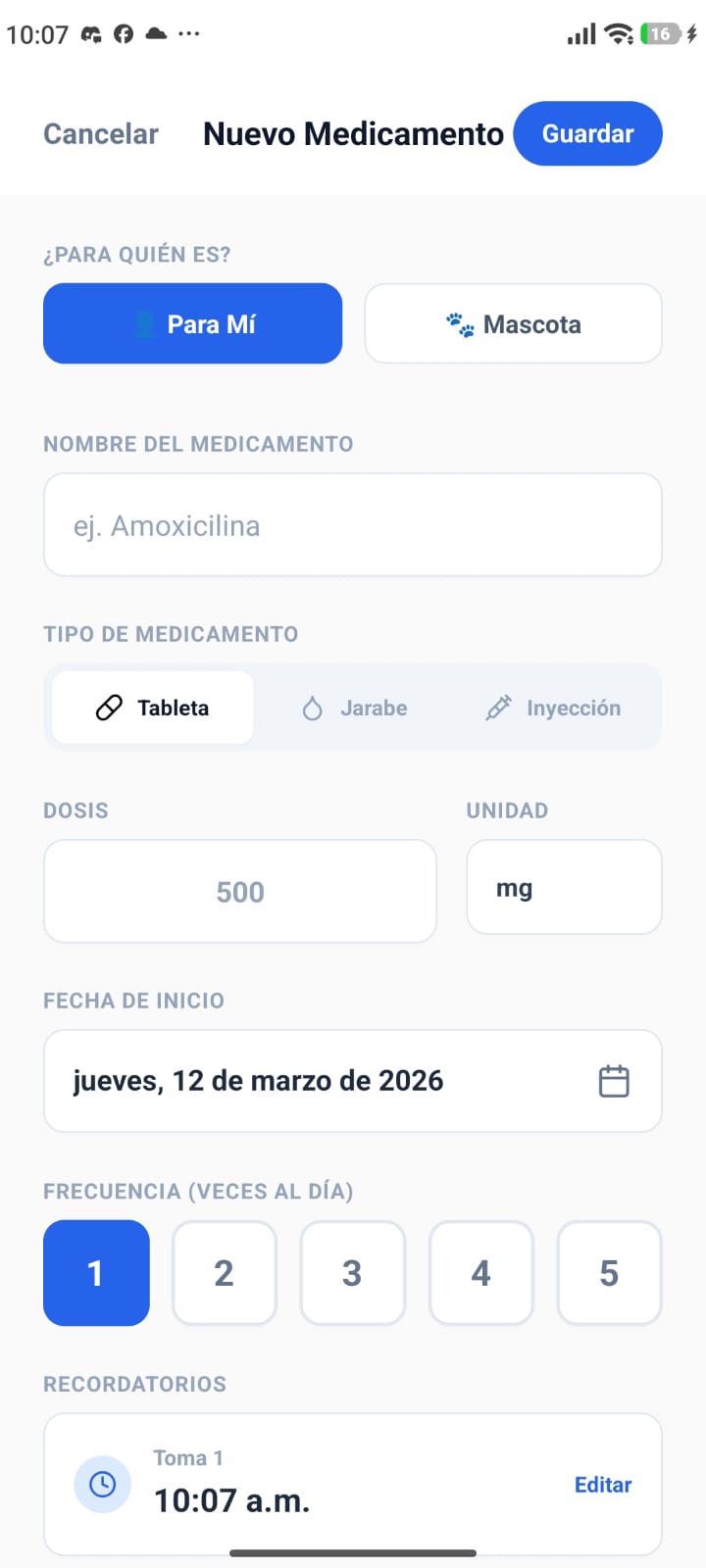Set frequency to 2 times per day

click(x=225, y=1273)
